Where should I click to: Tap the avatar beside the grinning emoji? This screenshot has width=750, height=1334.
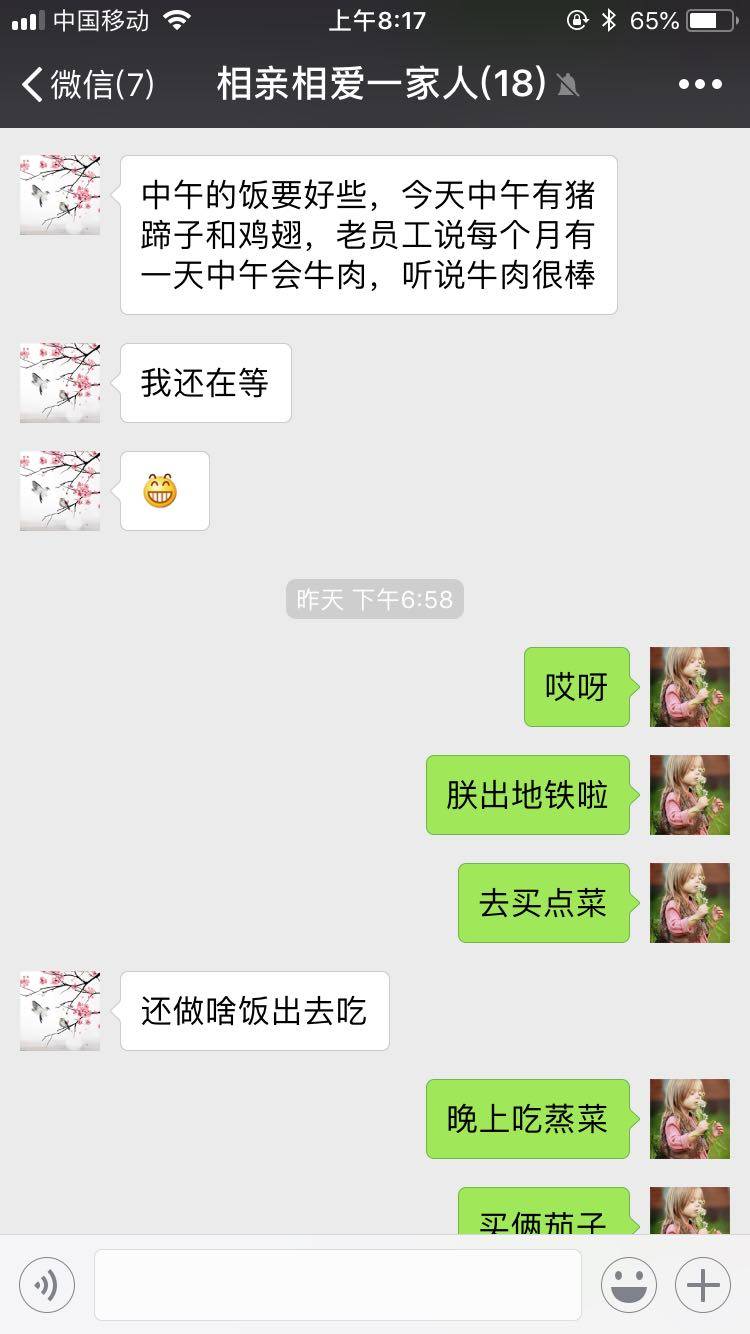pos(60,491)
